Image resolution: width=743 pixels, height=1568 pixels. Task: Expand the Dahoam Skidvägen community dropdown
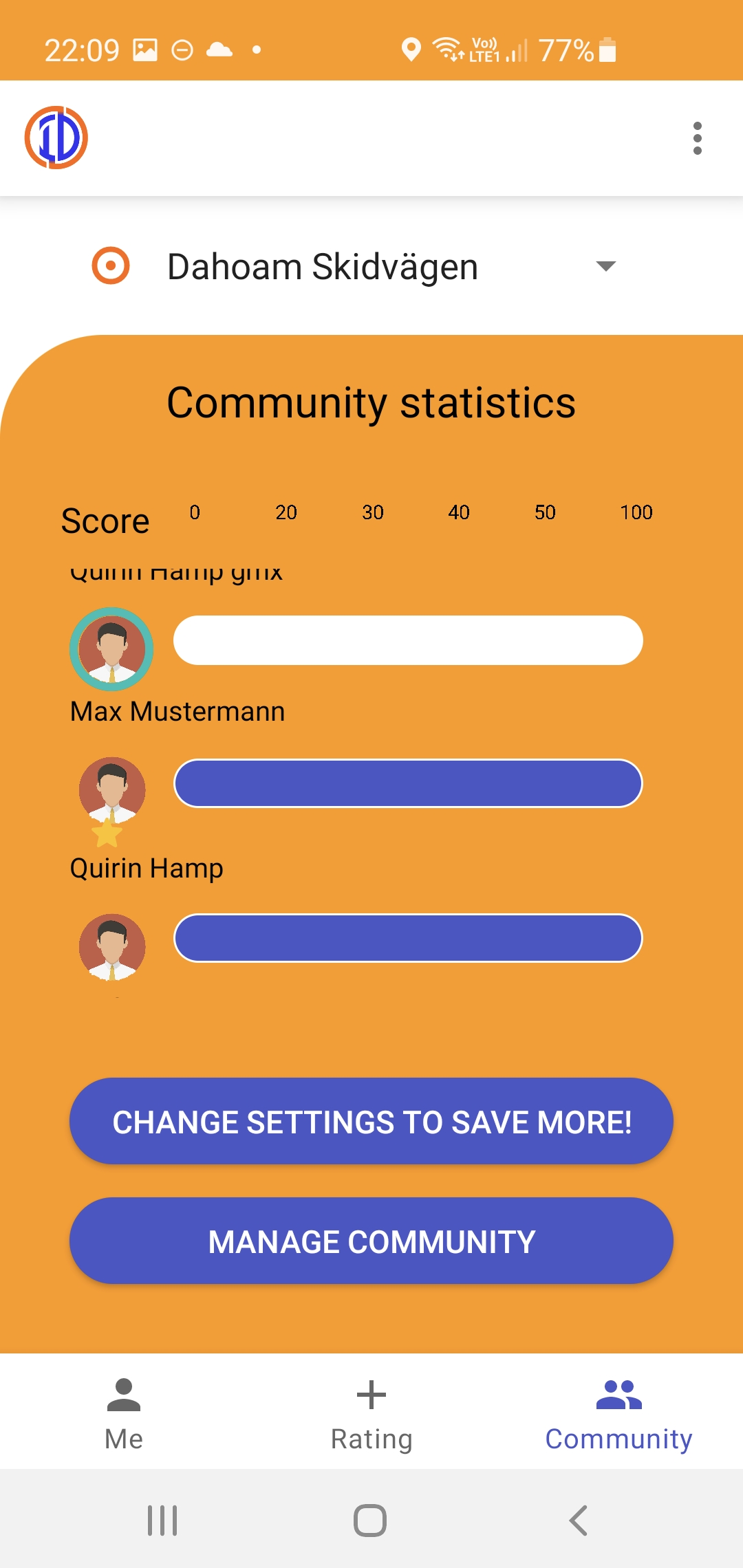605,266
